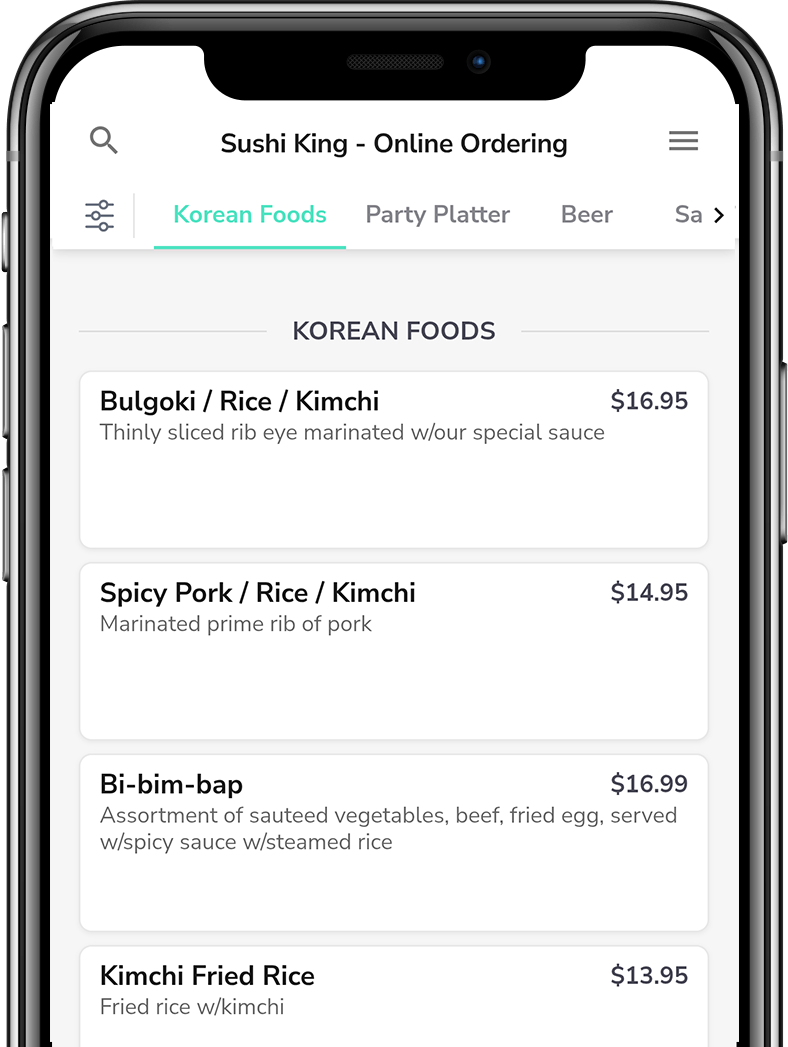Show more categories with the right chevron
The width and height of the screenshot is (788, 1047).
click(x=718, y=215)
